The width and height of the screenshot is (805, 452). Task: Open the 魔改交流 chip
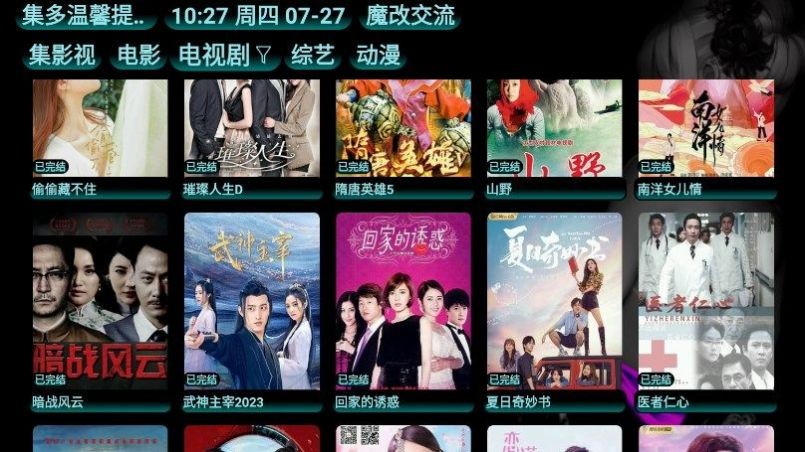point(410,16)
